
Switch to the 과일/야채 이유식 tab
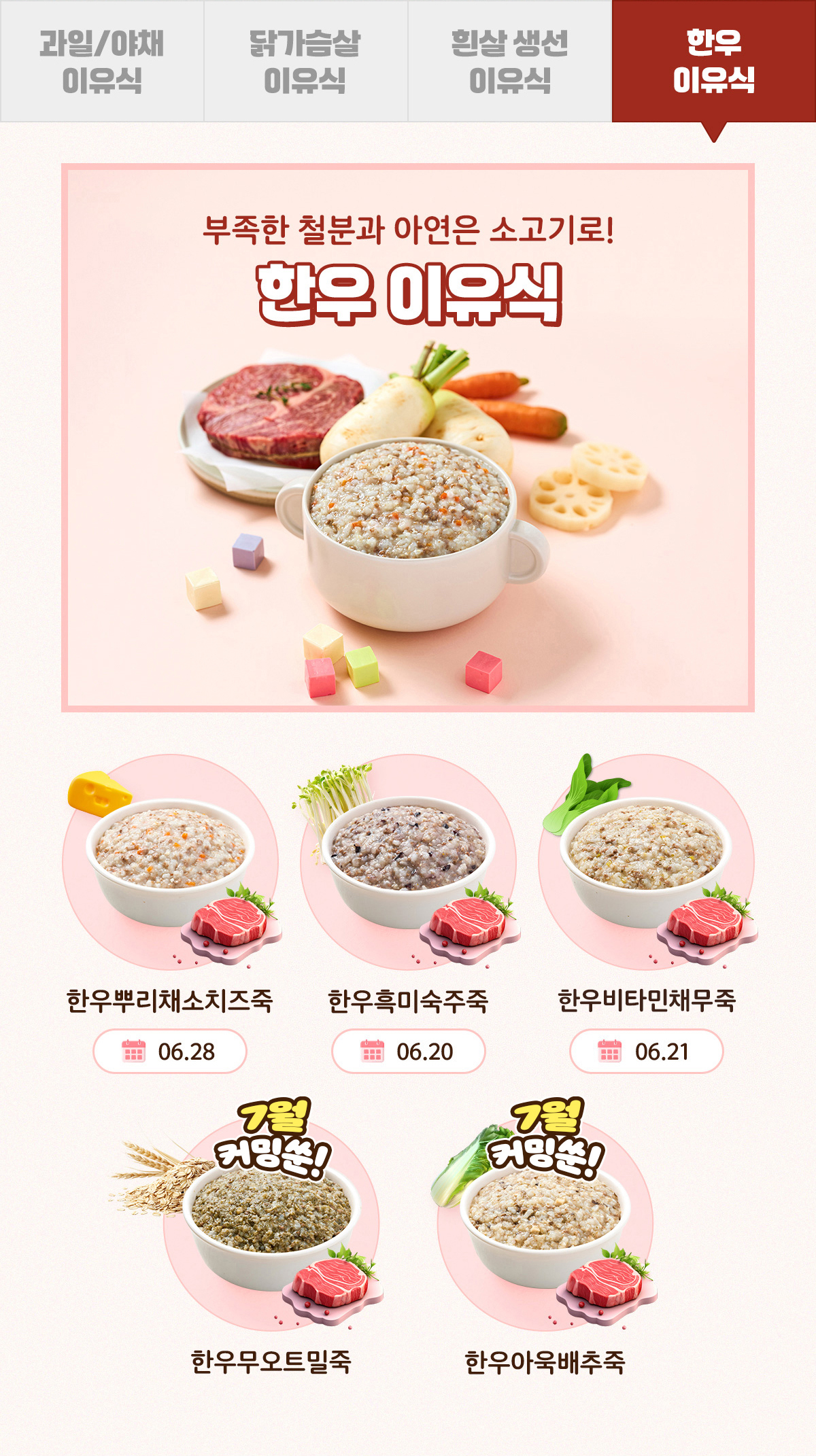(102, 60)
